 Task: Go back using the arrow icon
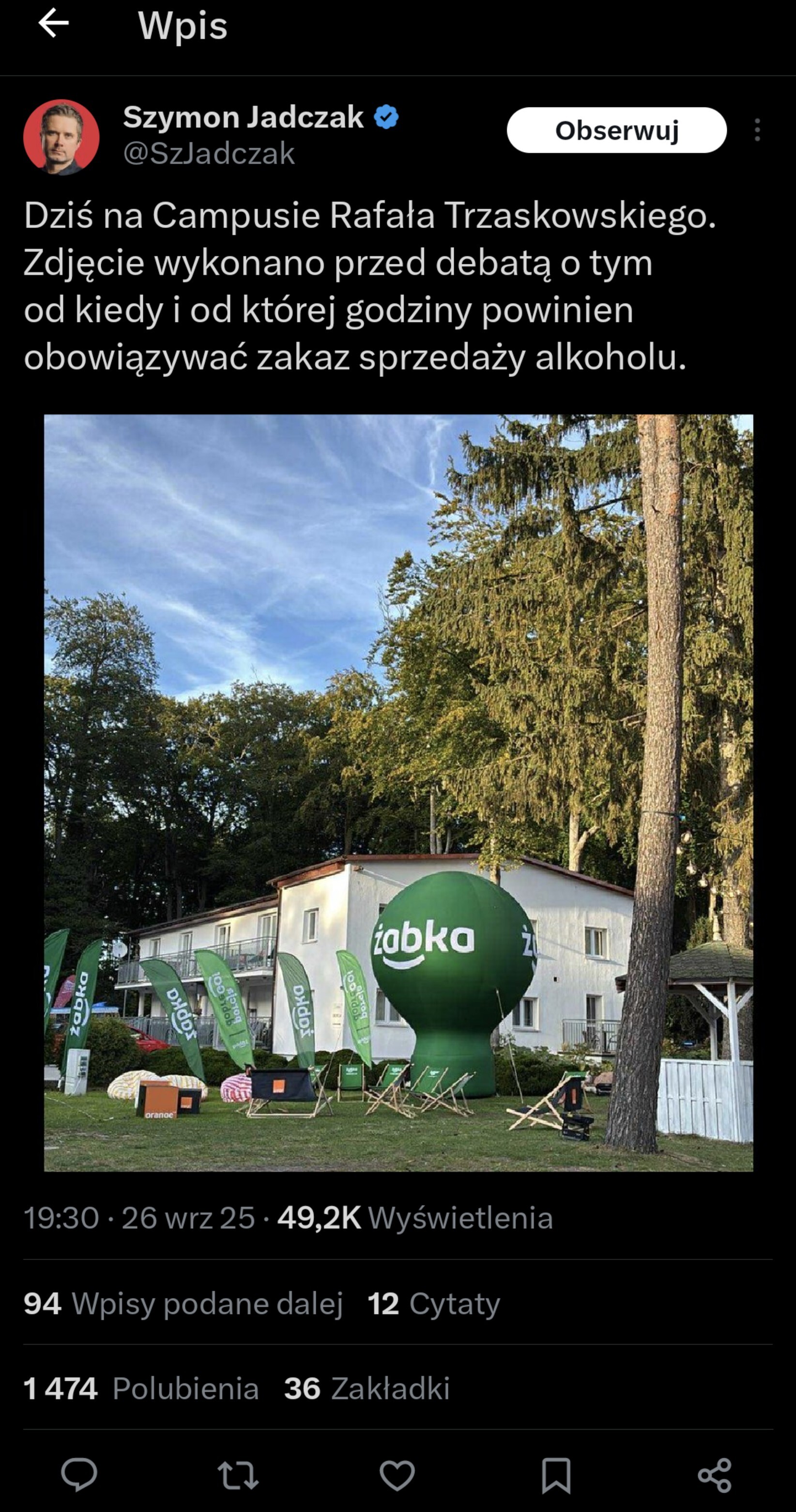coord(53,24)
